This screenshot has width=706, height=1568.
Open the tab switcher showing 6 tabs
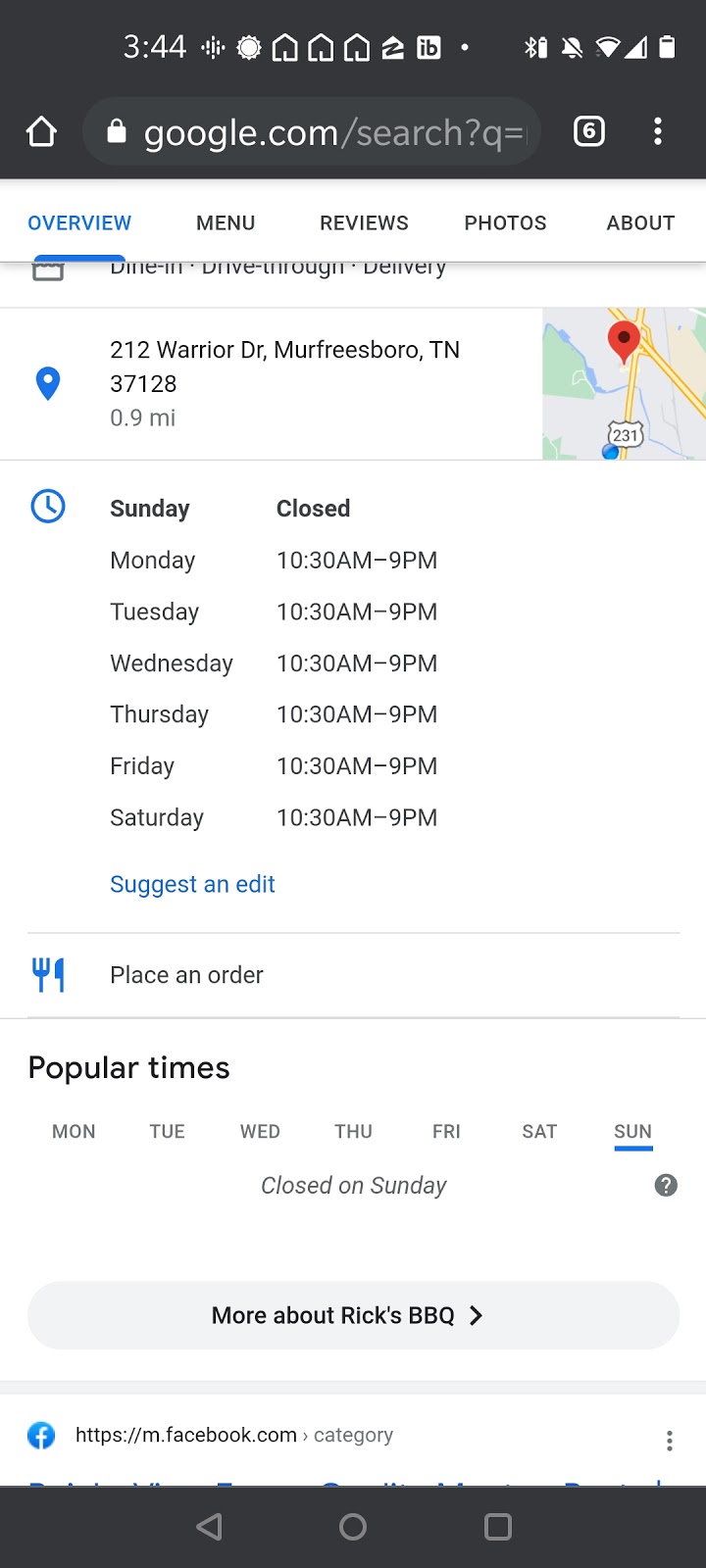pyautogui.click(x=588, y=131)
